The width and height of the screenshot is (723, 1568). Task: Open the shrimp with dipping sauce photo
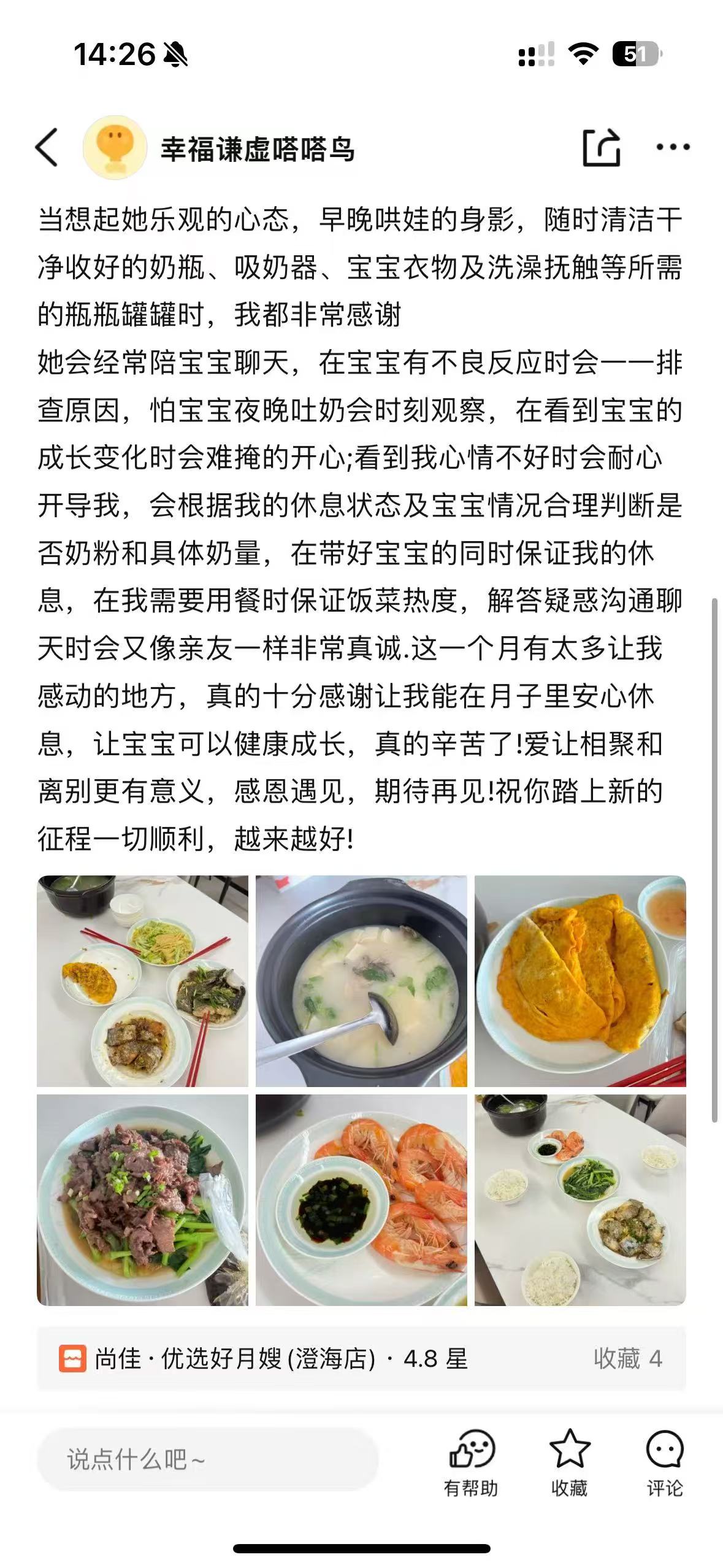pos(361,1200)
